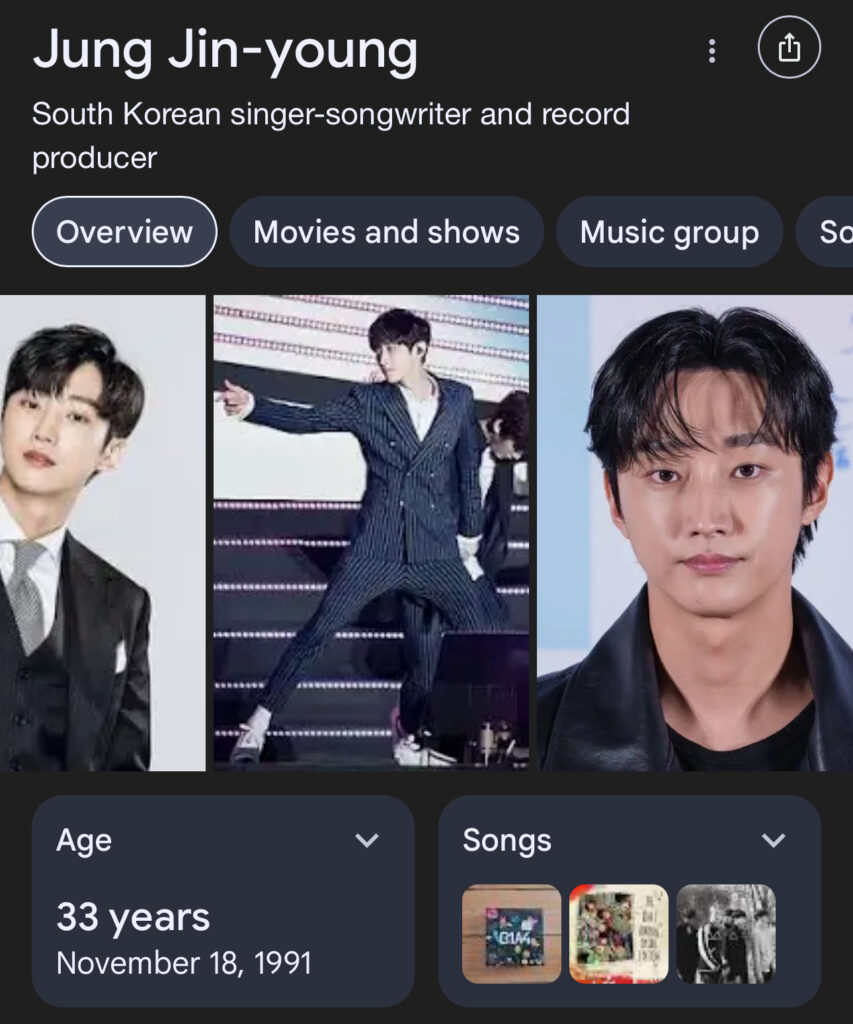Screen dimensions: 853x1024
Task: Share this knowledge panel
Action: point(789,48)
